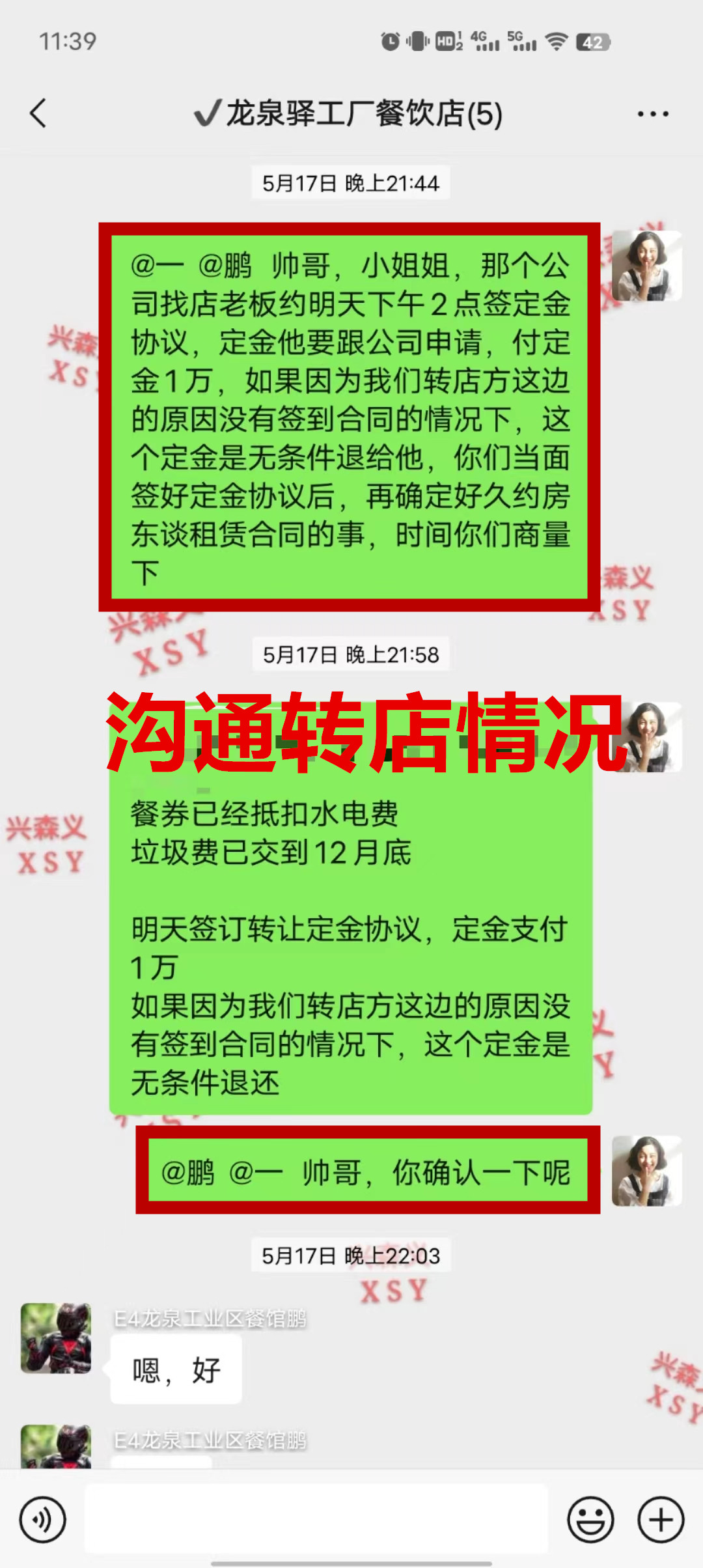
Task: Go back from the group chat
Action: pyautogui.click(x=39, y=113)
